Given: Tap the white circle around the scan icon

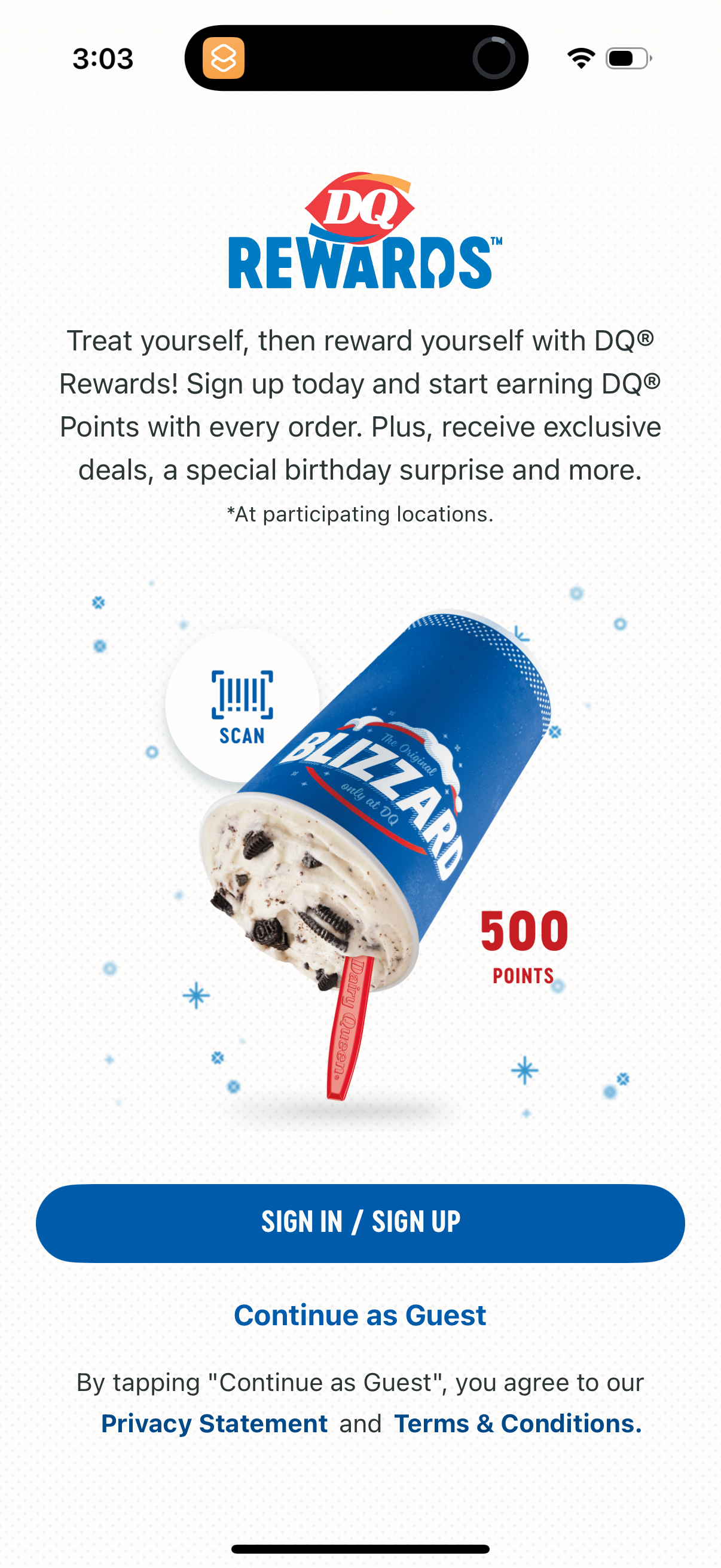Looking at the screenshot, I should (x=241, y=706).
